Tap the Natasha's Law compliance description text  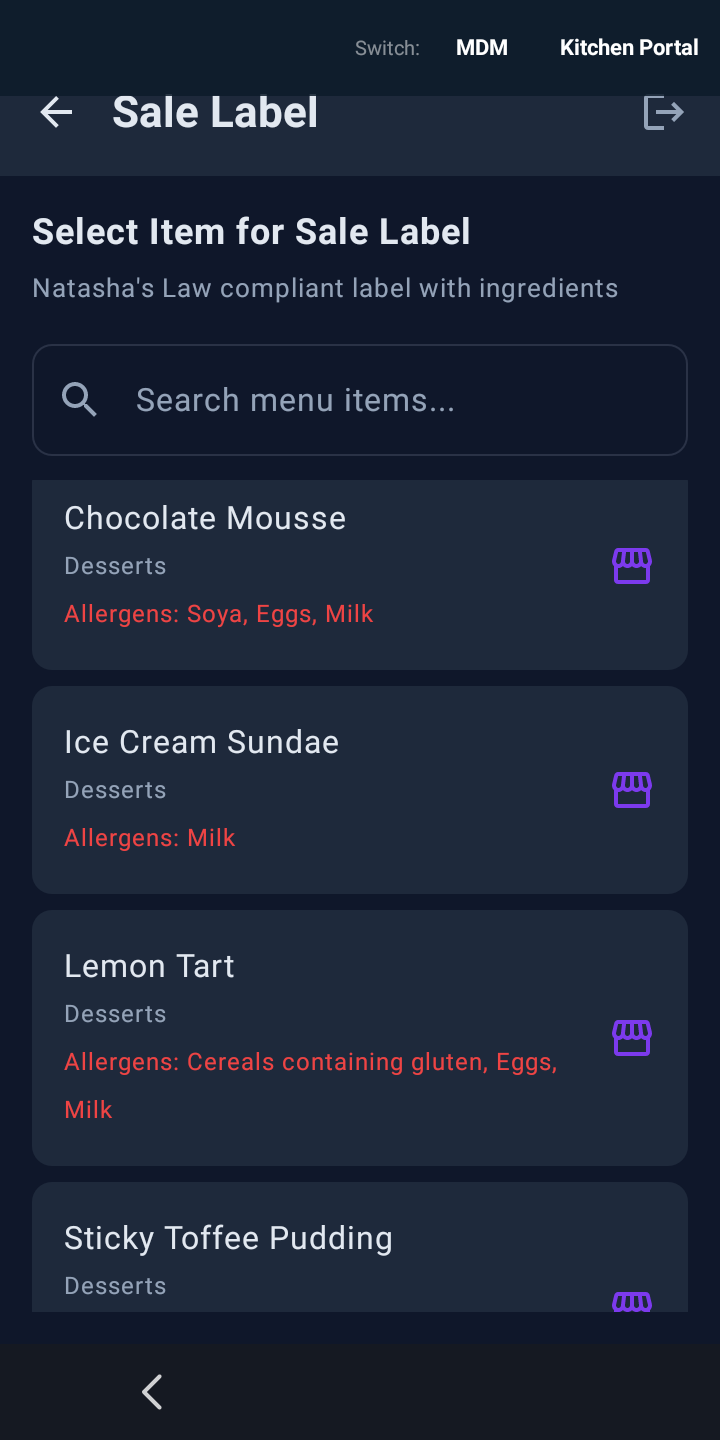[x=324, y=288]
